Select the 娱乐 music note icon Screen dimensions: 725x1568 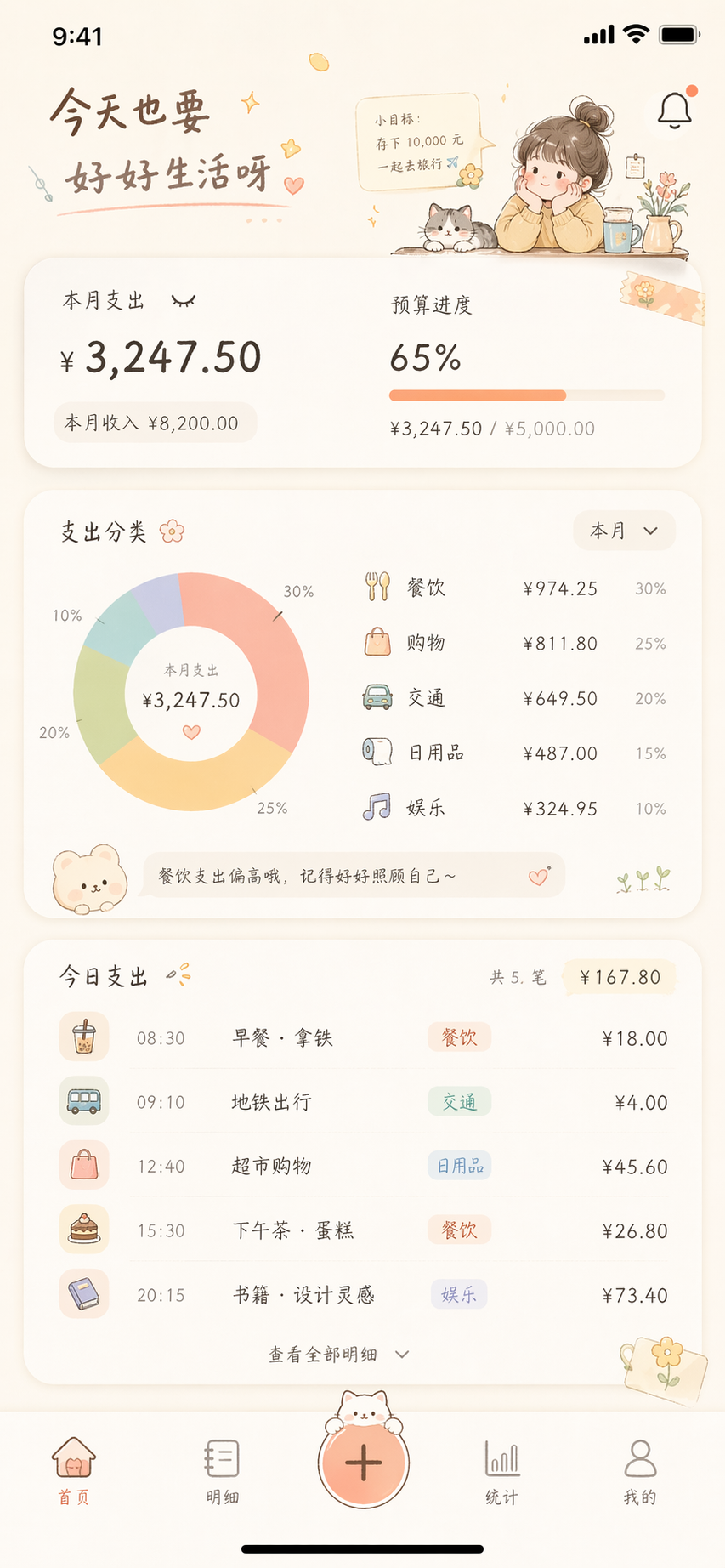[377, 808]
